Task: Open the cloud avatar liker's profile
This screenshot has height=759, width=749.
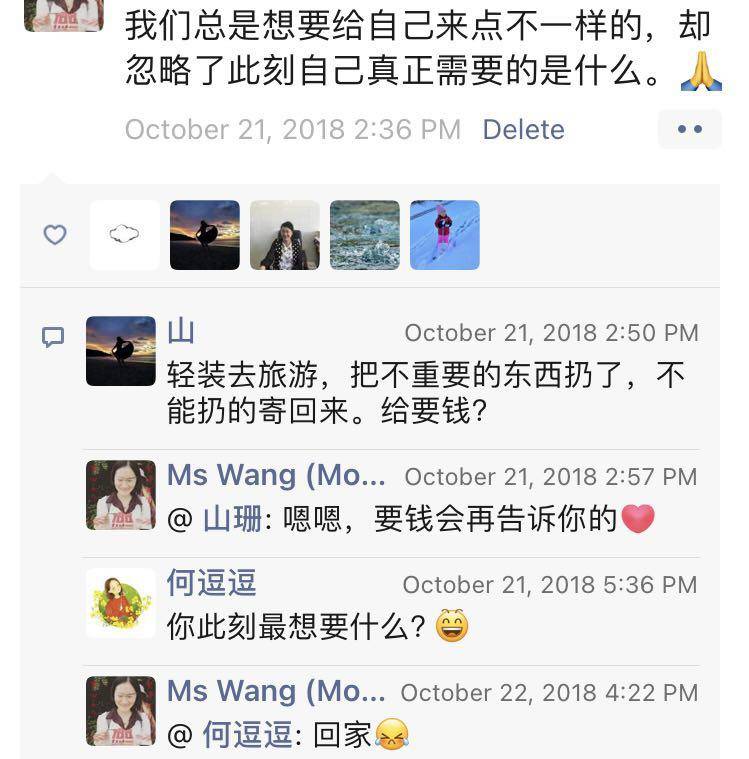Action: click(x=124, y=235)
